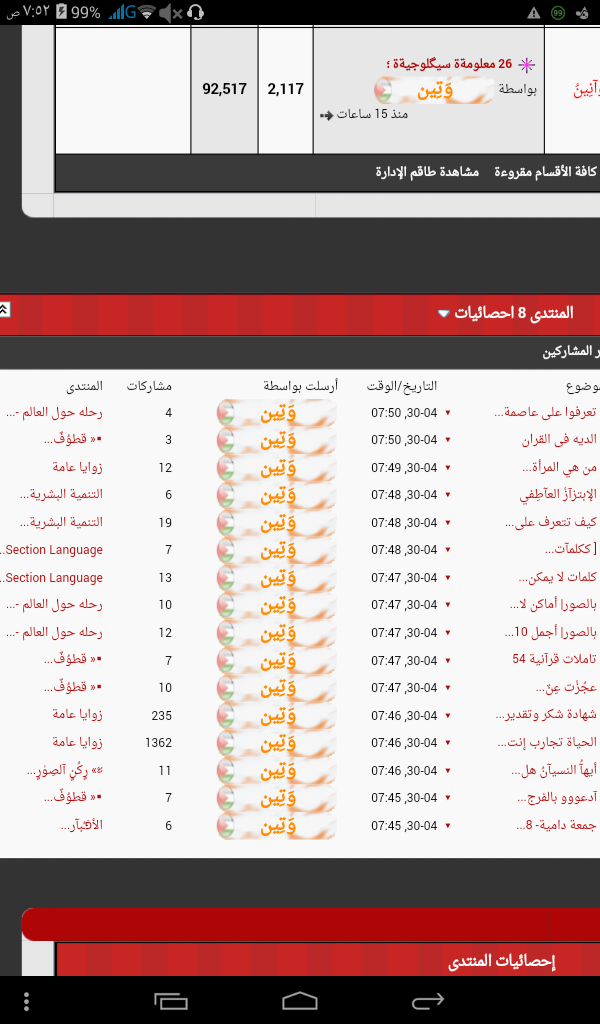Open topic 'تاملات قرآنية 54'
This screenshot has width=600, height=1024.
point(555,660)
